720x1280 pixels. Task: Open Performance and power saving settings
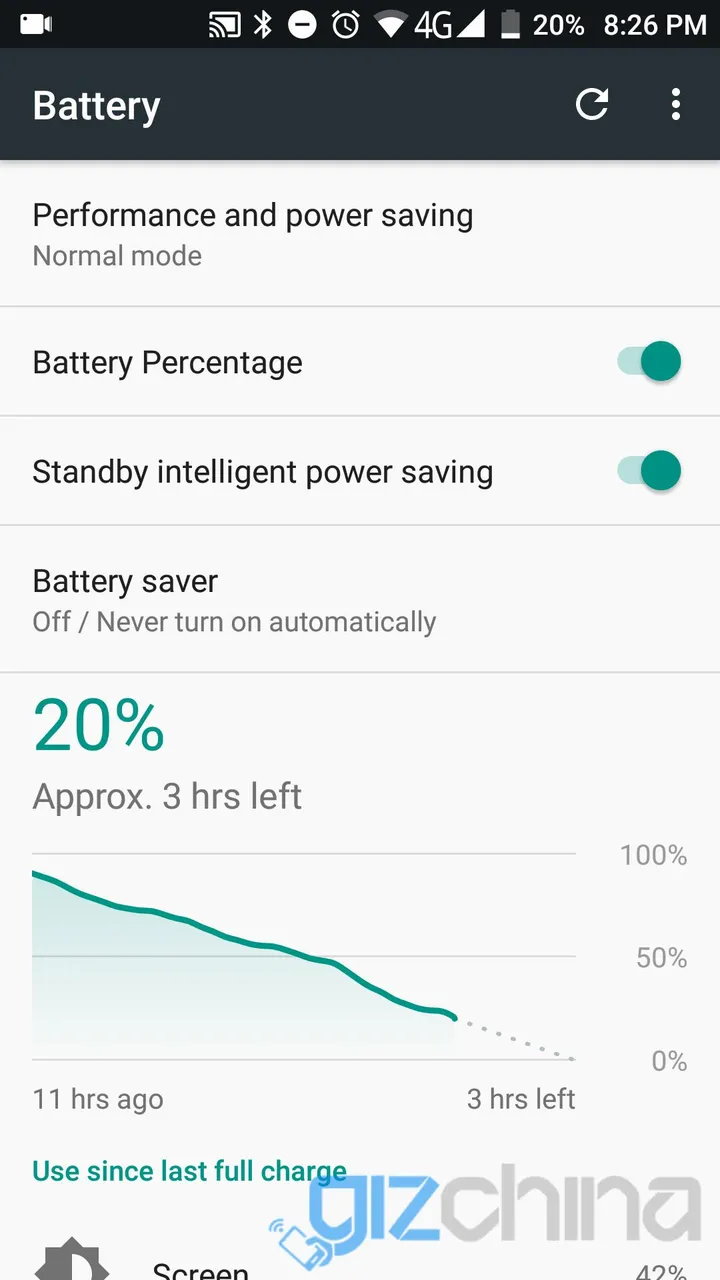(x=253, y=233)
